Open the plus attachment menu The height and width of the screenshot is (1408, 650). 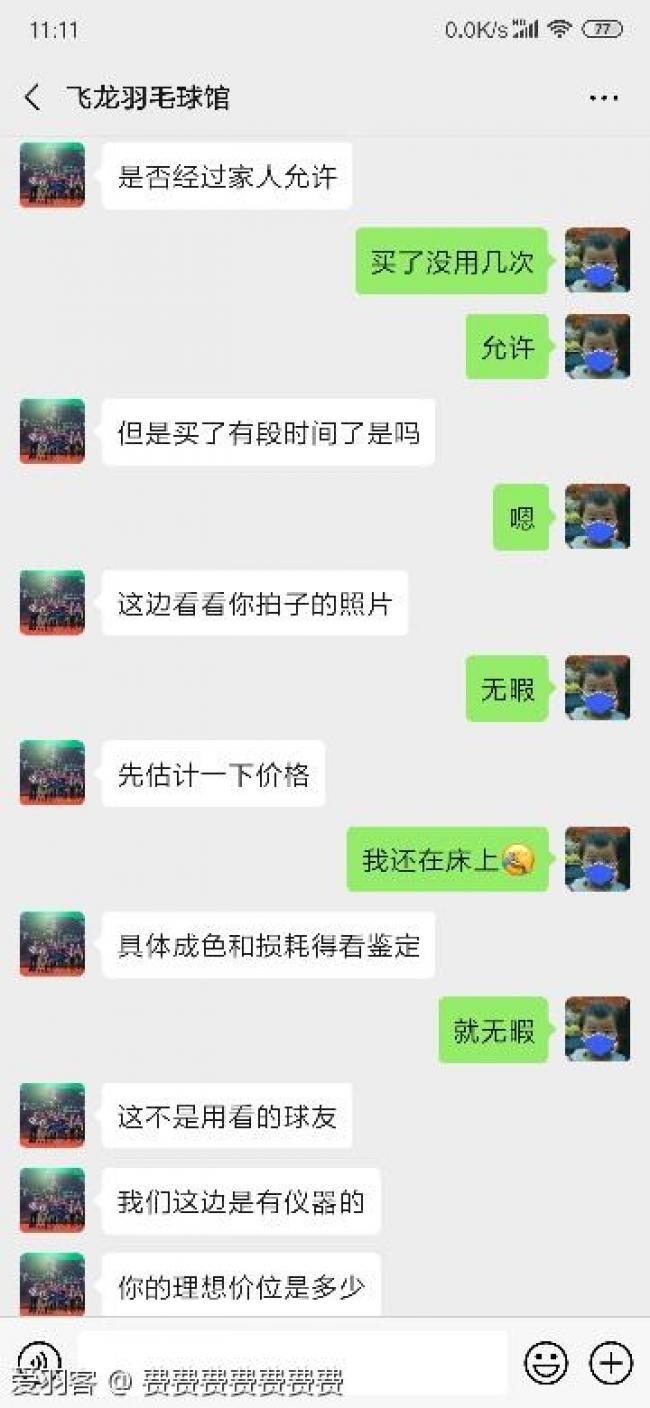610,1363
